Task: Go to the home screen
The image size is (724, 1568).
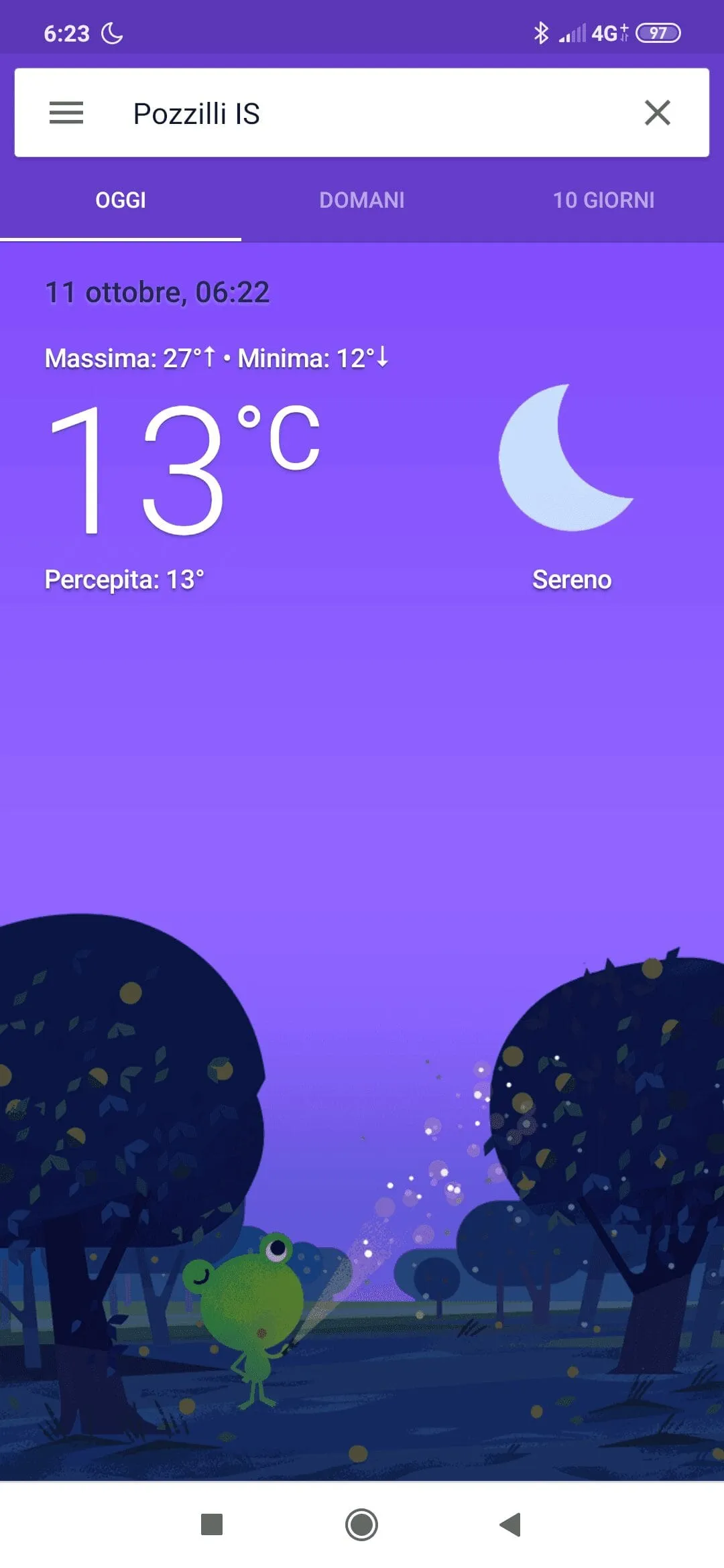Action: (361, 1524)
